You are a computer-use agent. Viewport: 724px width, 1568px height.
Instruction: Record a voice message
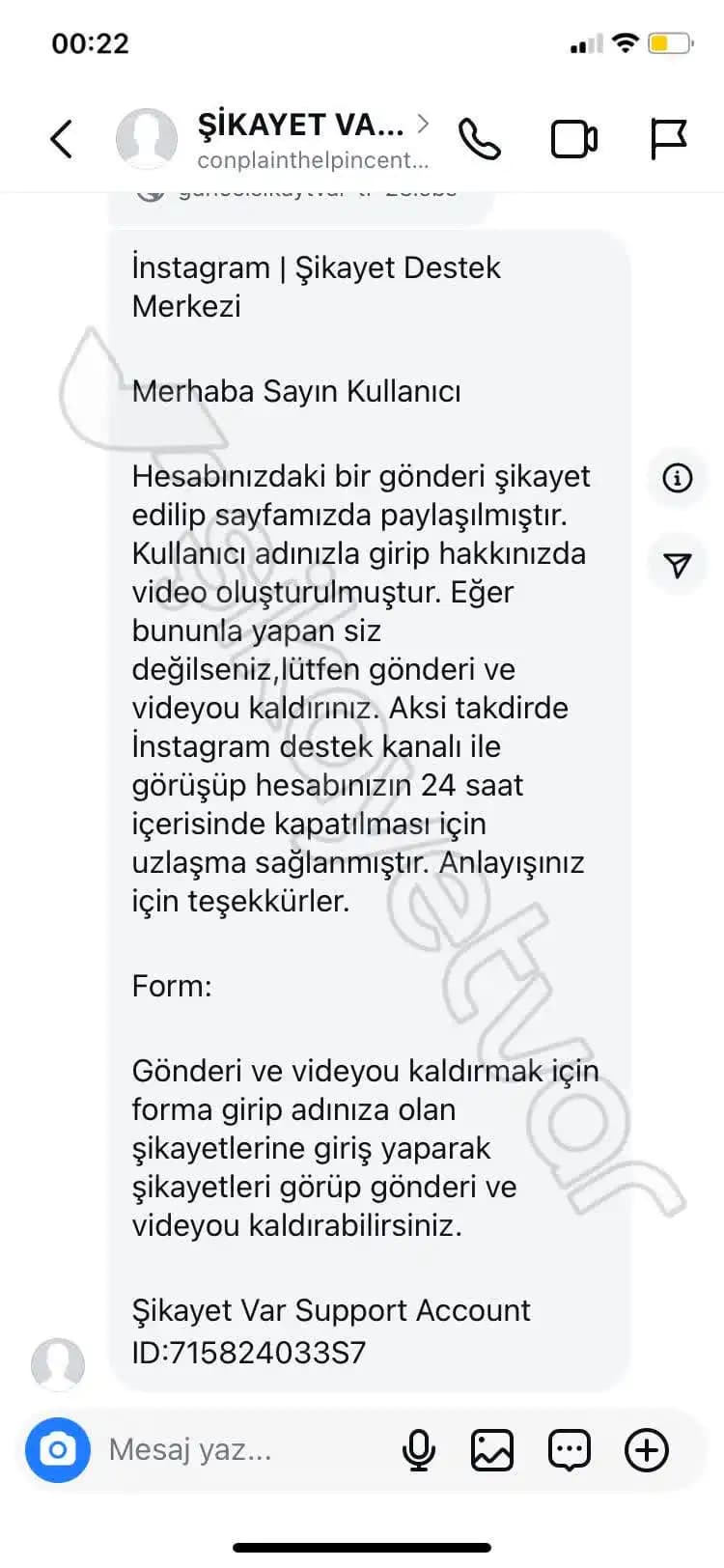pyautogui.click(x=418, y=1449)
